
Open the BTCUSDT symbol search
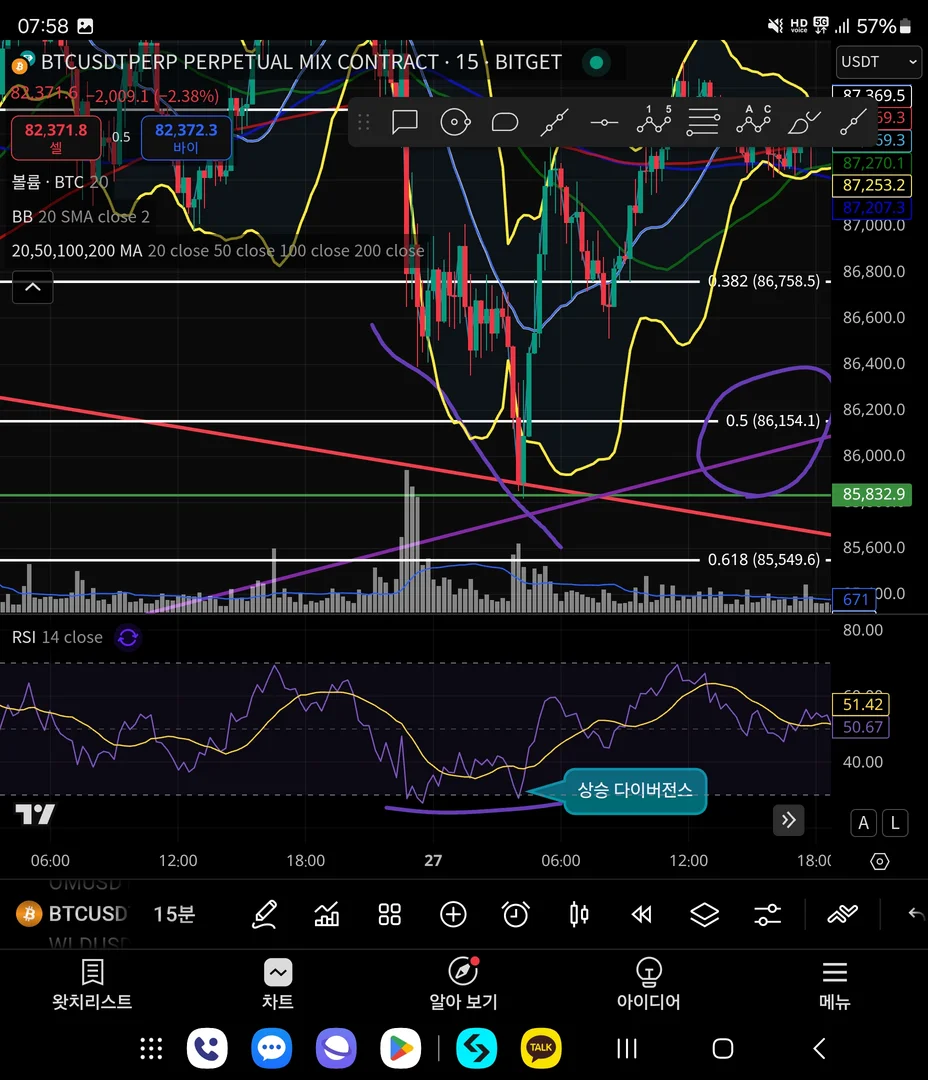[72, 913]
